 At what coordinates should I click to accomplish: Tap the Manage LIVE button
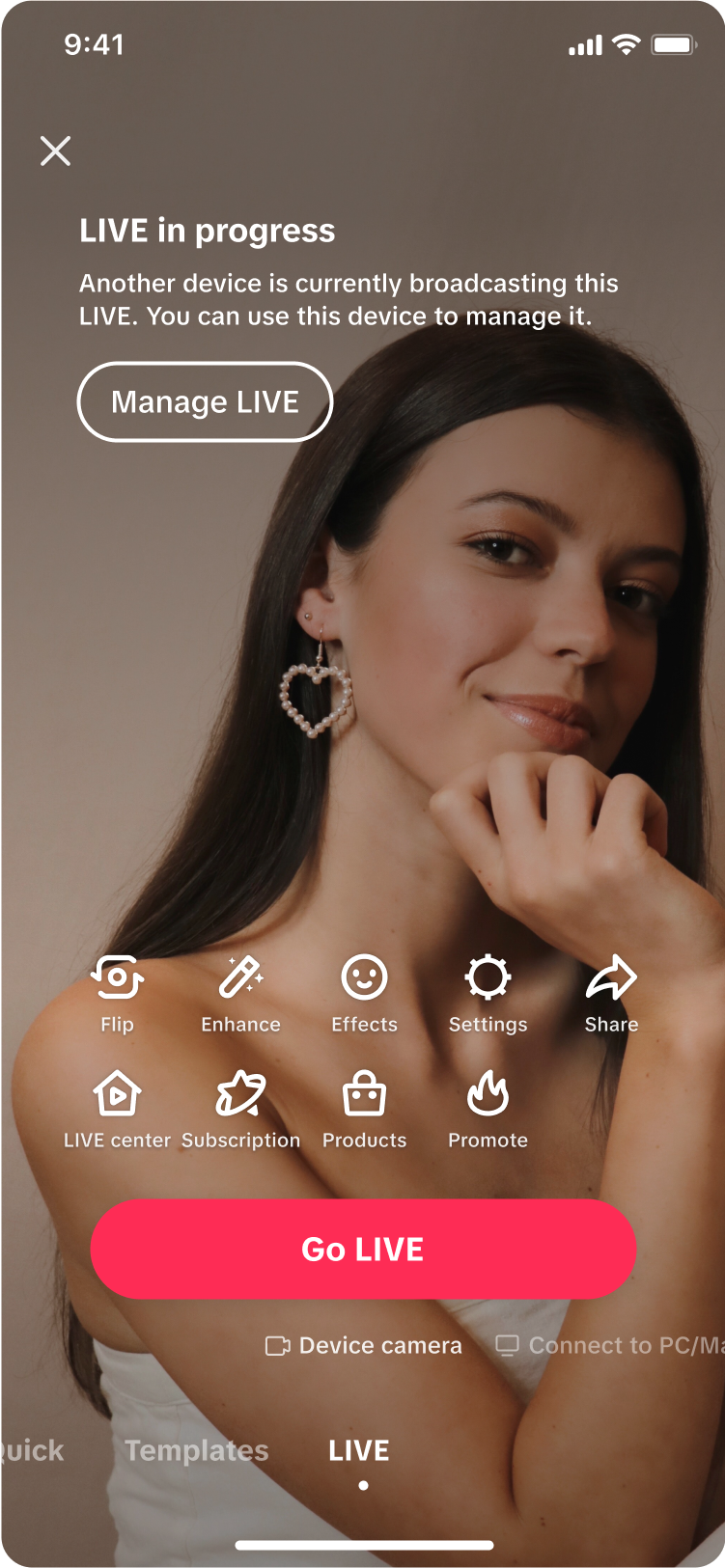[205, 401]
